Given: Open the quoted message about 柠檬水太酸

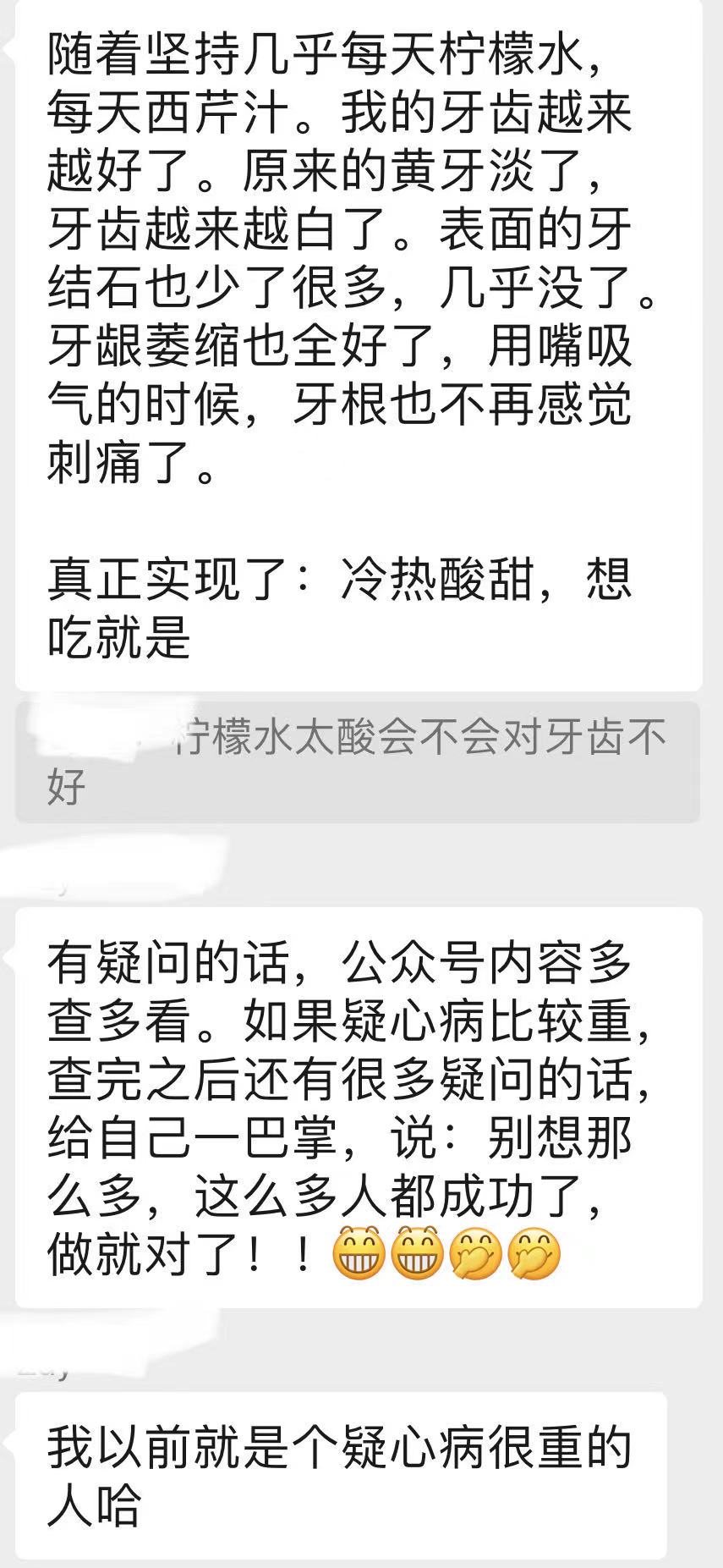Looking at the screenshot, I should pyautogui.click(x=358, y=762).
